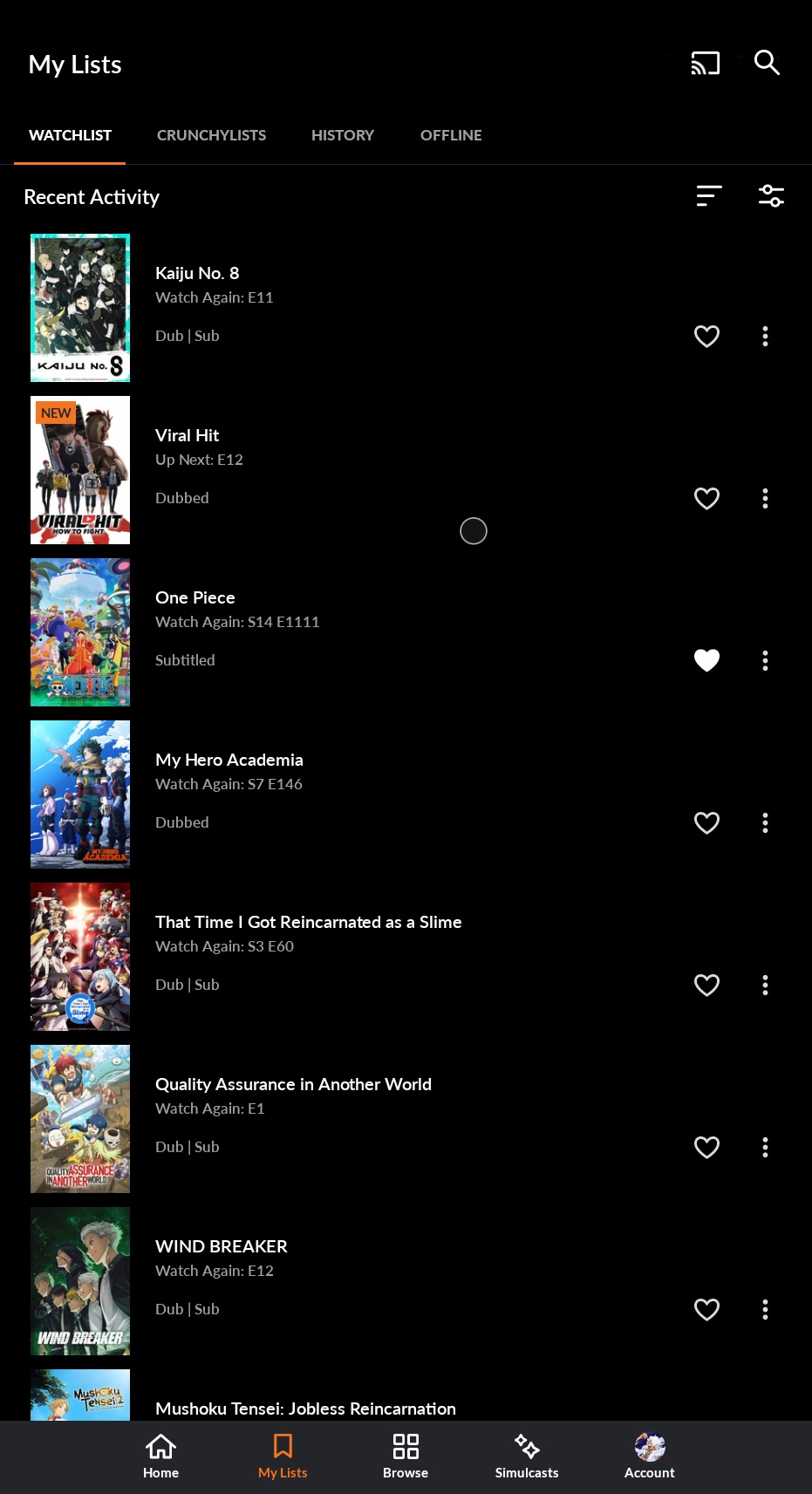
Task: Open the Browse tab
Action: pyautogui.click(x=406, y=1456)
